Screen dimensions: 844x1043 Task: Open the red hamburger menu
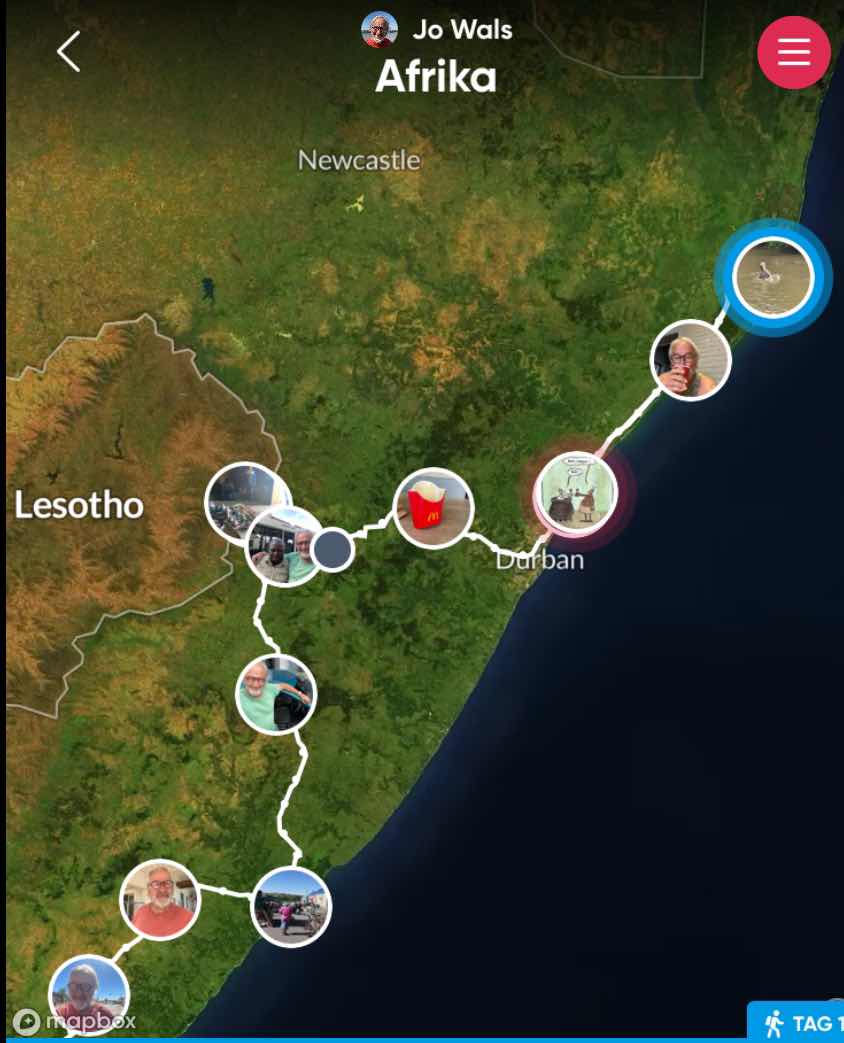pyautogui.click(x=793, y=52)
